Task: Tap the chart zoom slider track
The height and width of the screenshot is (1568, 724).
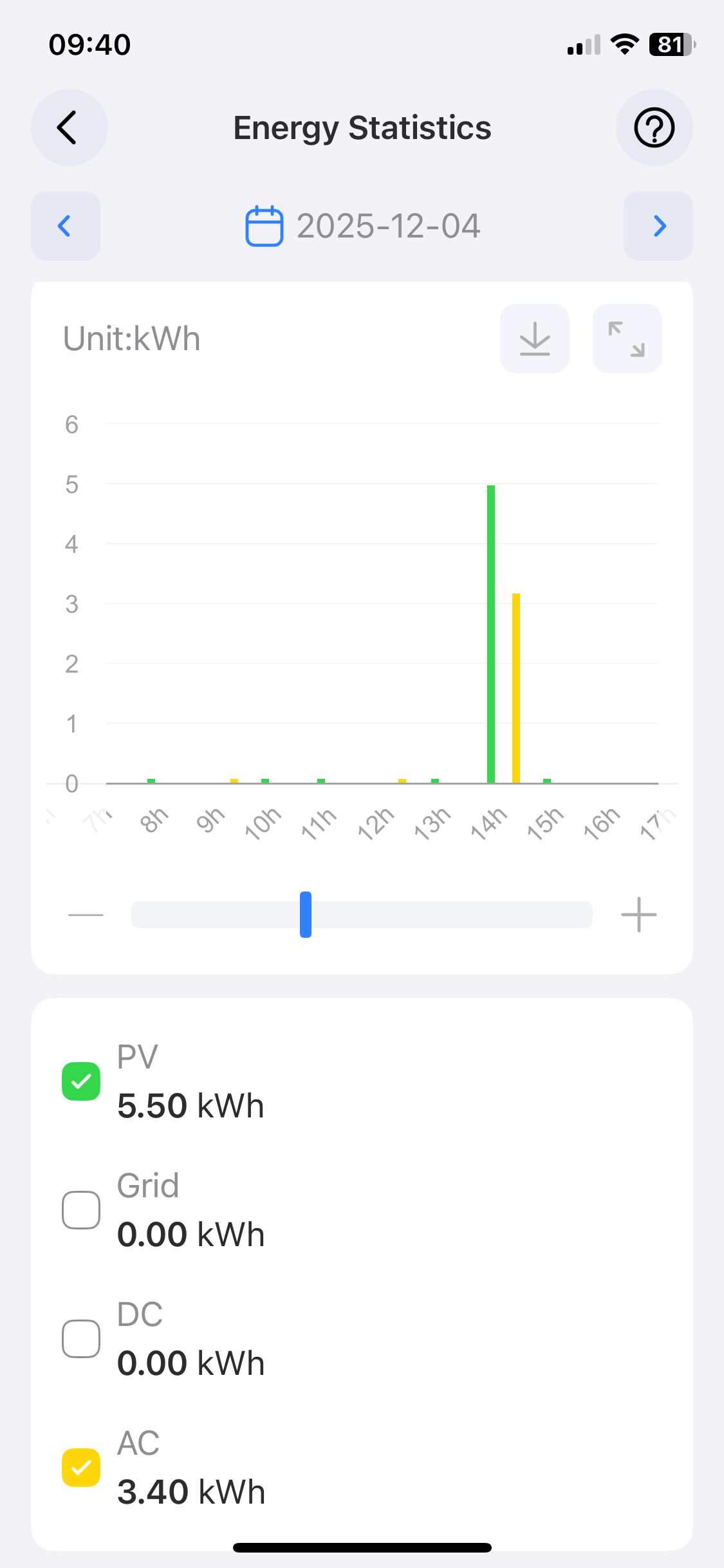Action: (450, 915)
